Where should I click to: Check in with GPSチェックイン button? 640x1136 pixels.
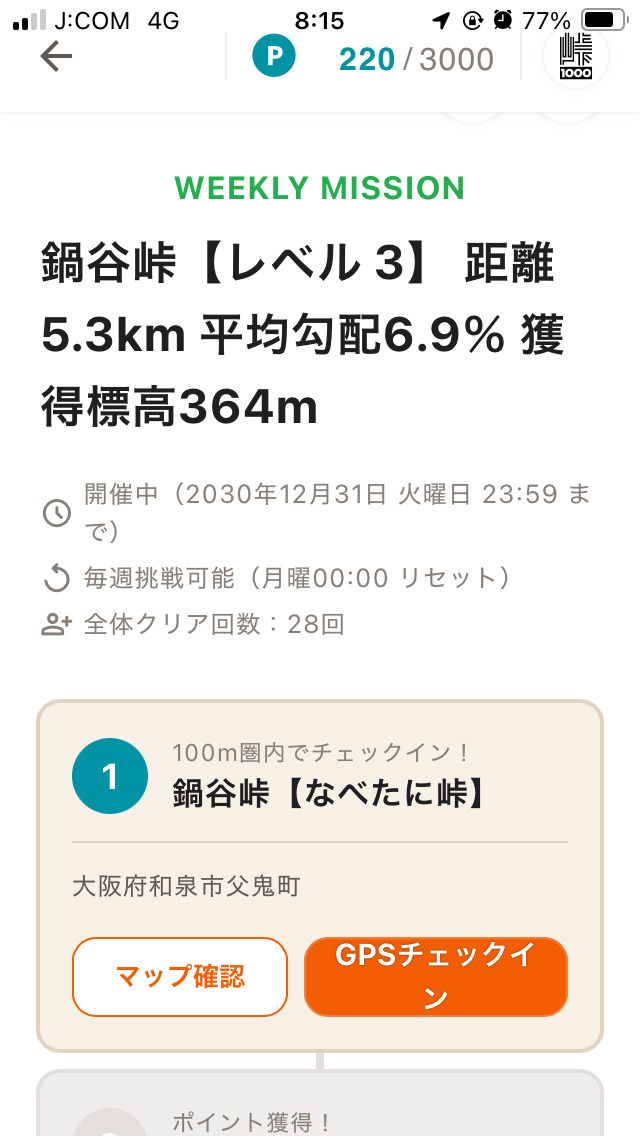point(435,976)
